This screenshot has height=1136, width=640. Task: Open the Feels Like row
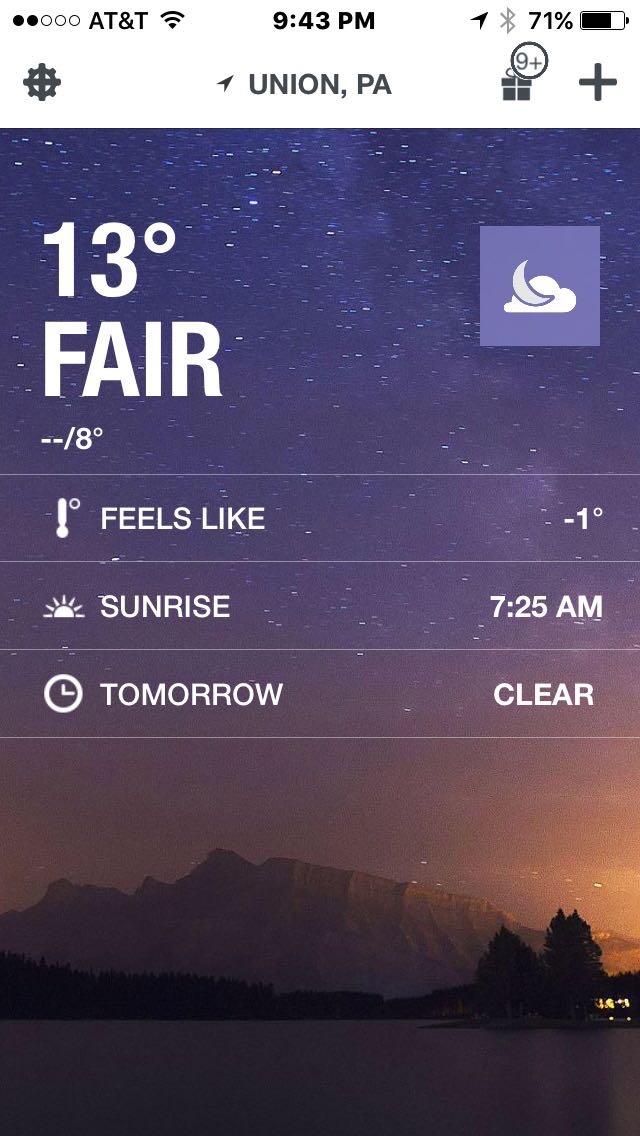point(320,518)
